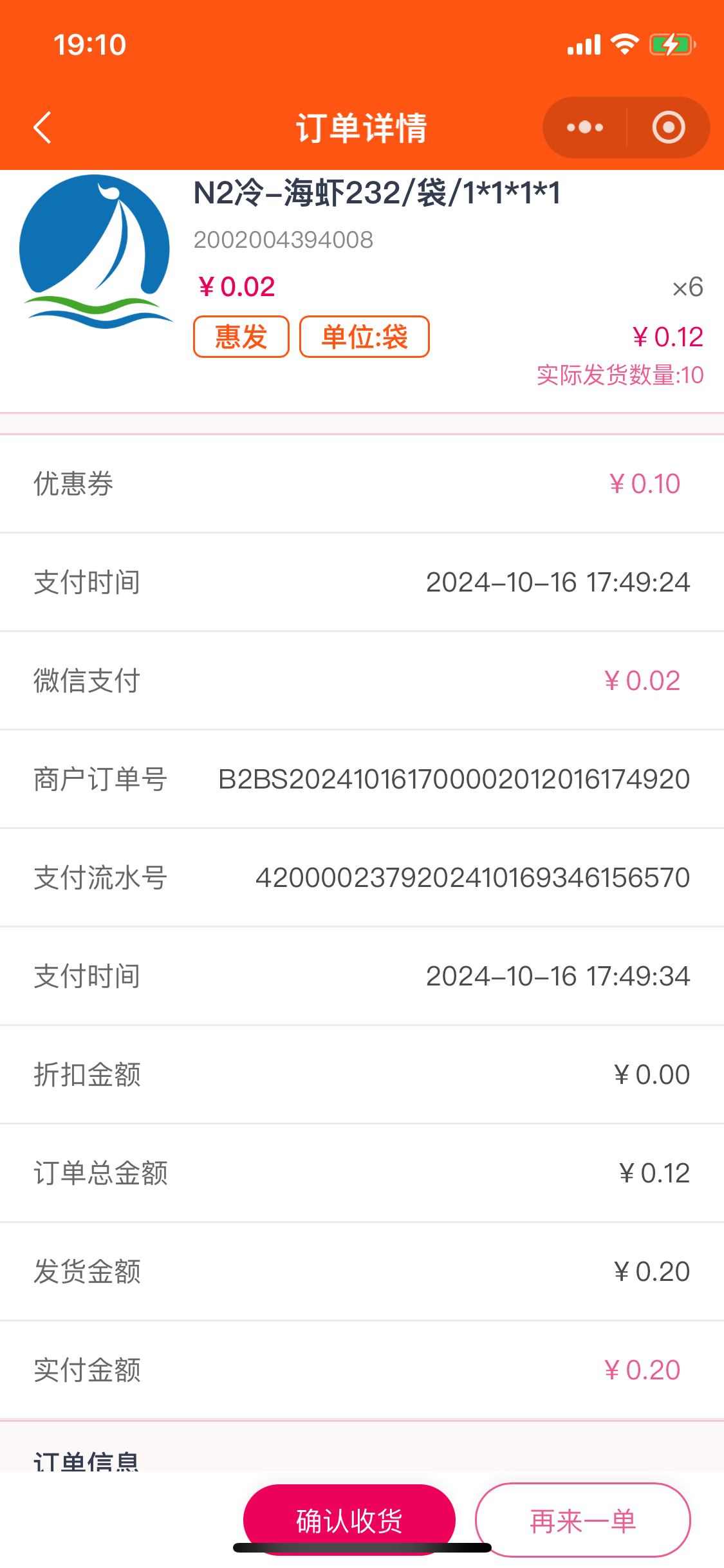Go back from the 订单详情 page
The height and width of the screenshot is (1568, 724).
pyautogui.click(x=42, y=127)
